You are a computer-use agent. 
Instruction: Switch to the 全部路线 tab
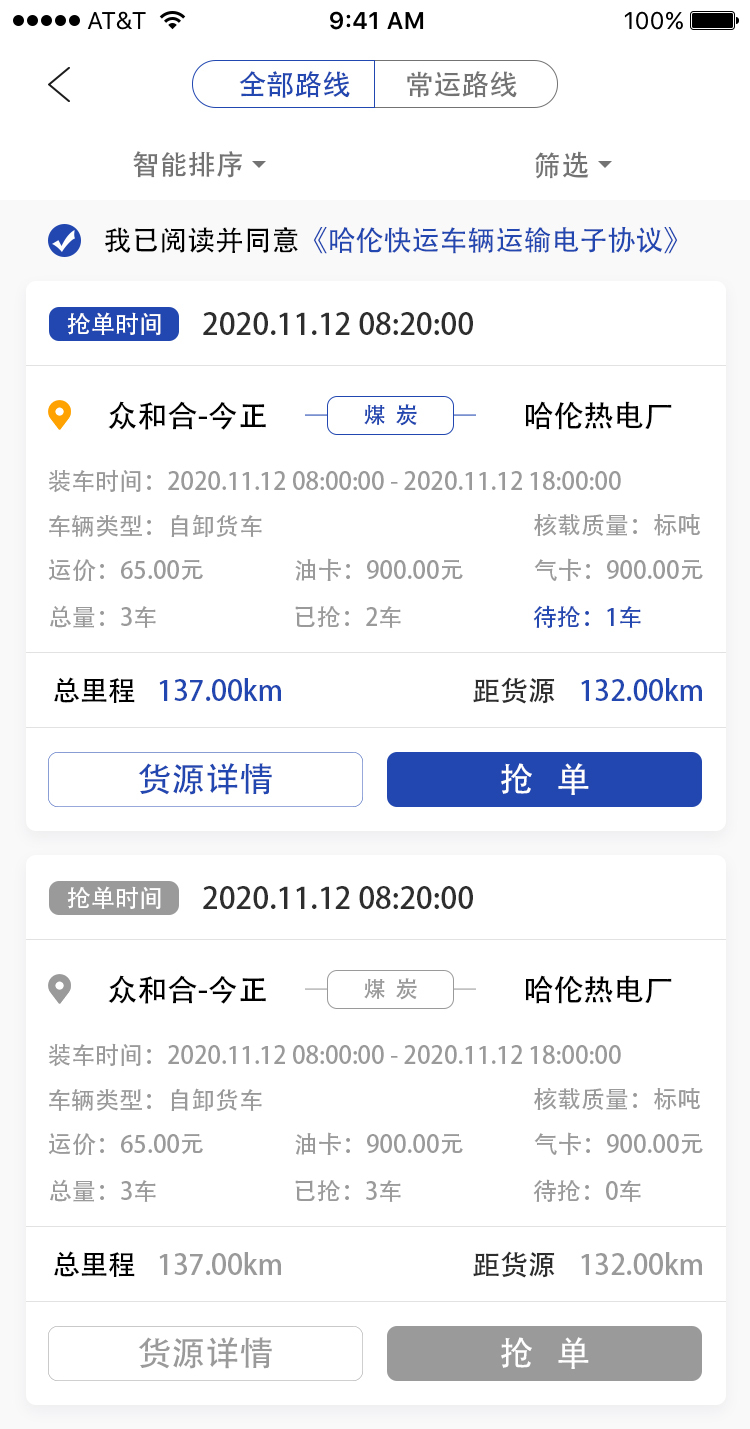[284, 84]
